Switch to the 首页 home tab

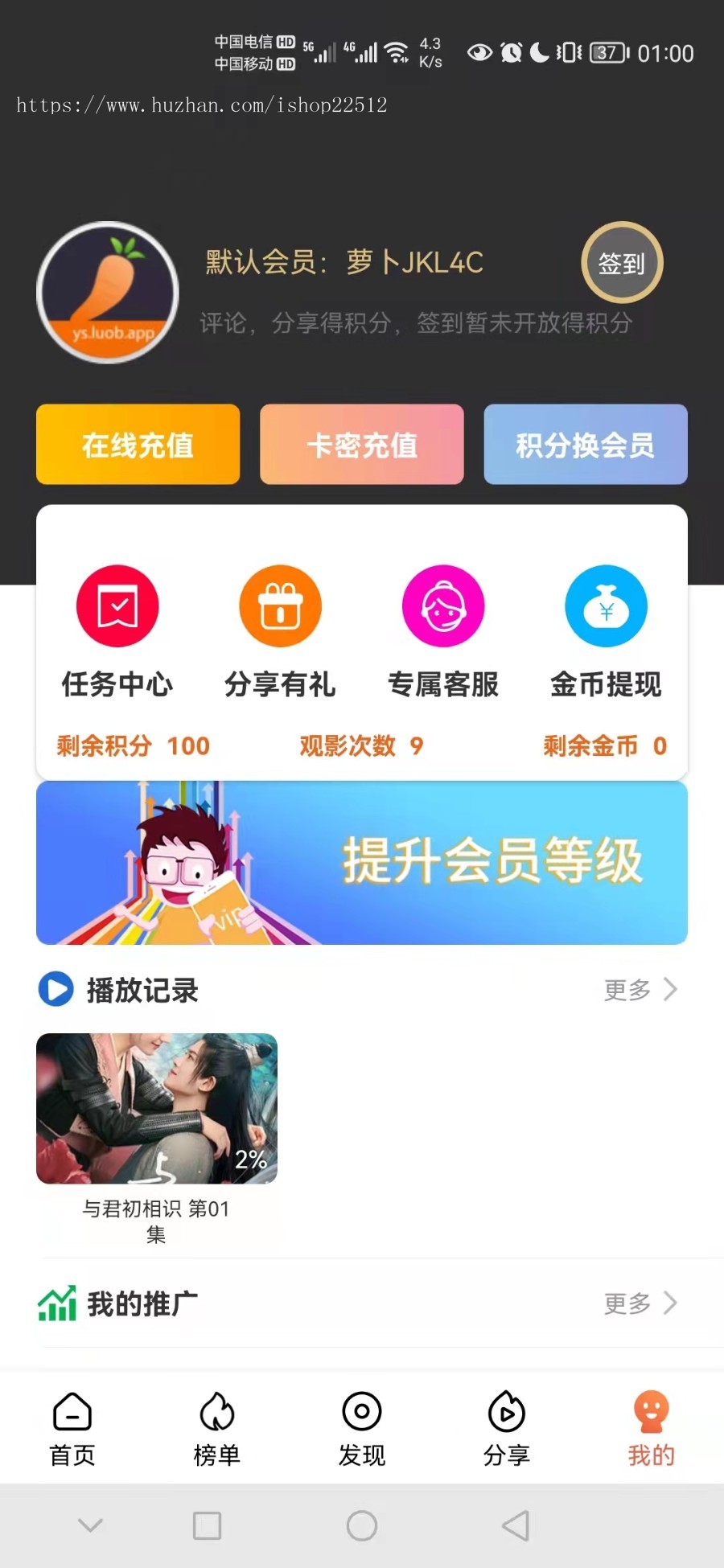tap(72, 1429)
